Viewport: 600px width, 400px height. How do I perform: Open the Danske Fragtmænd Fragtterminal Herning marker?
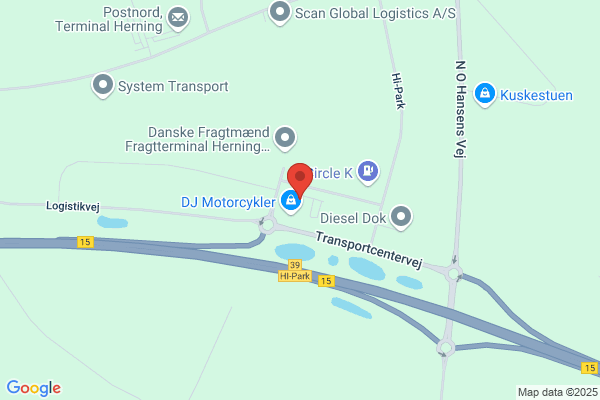click(x=285, y=138)
